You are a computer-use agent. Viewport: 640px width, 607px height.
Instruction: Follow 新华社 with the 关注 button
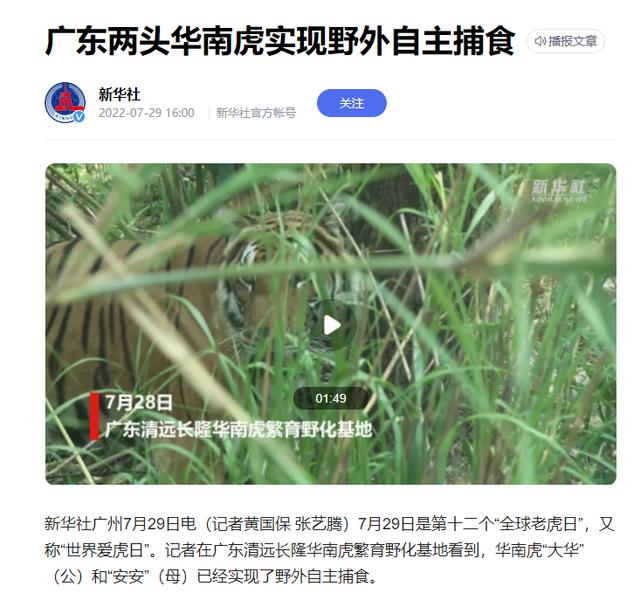point(351,103)
